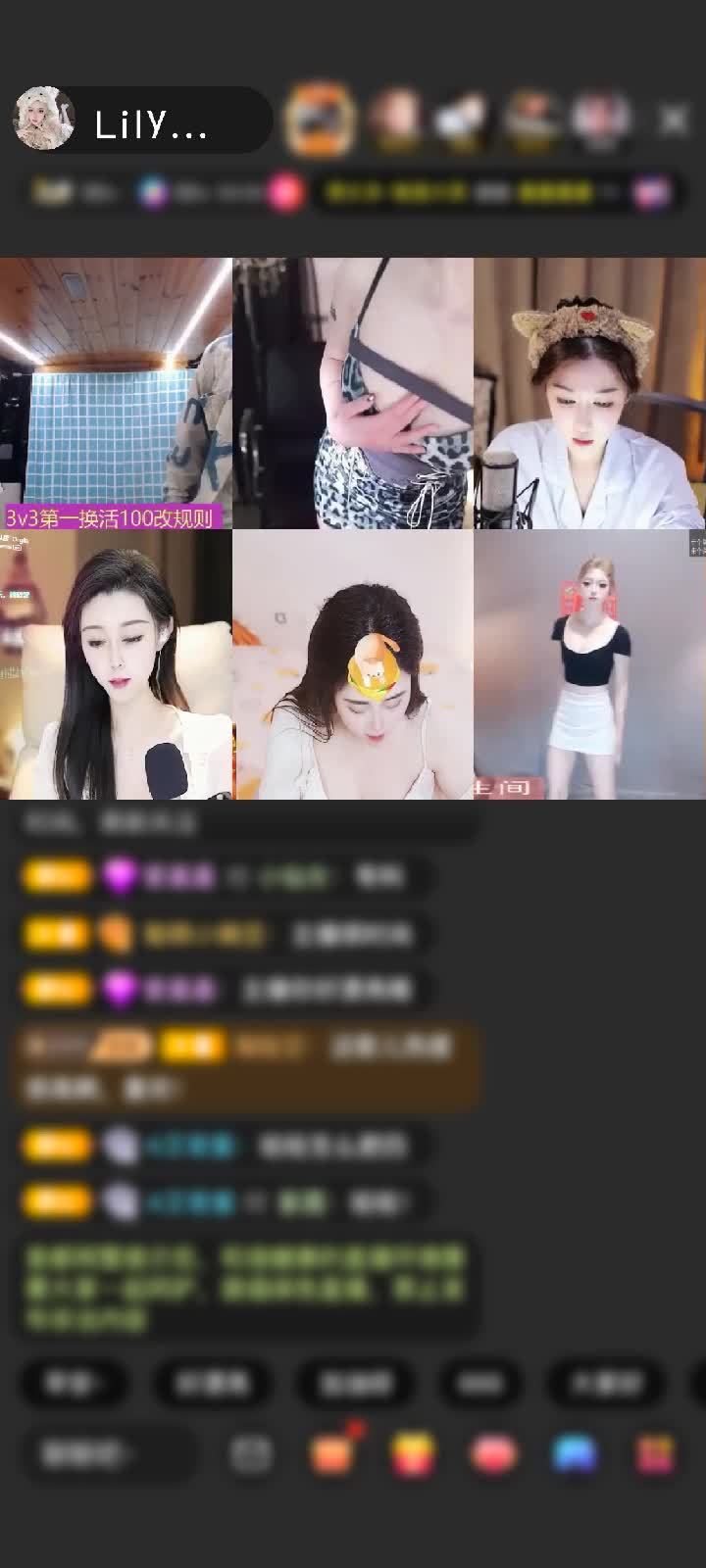This screenshot has width=706, height=1568.
Task: Tap the first quick-reply chat bubble button
Action: tap(76, 1384)
